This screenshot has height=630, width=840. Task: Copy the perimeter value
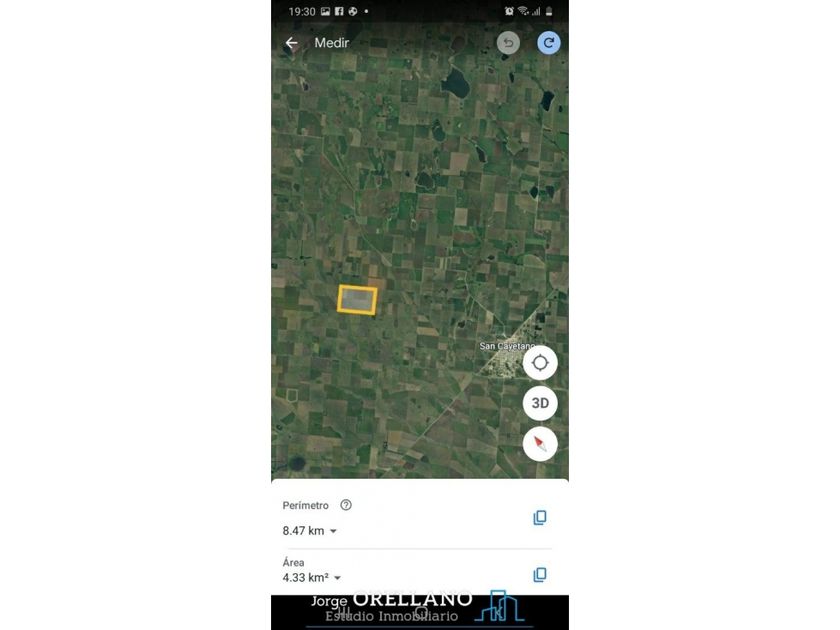(540, 517)
